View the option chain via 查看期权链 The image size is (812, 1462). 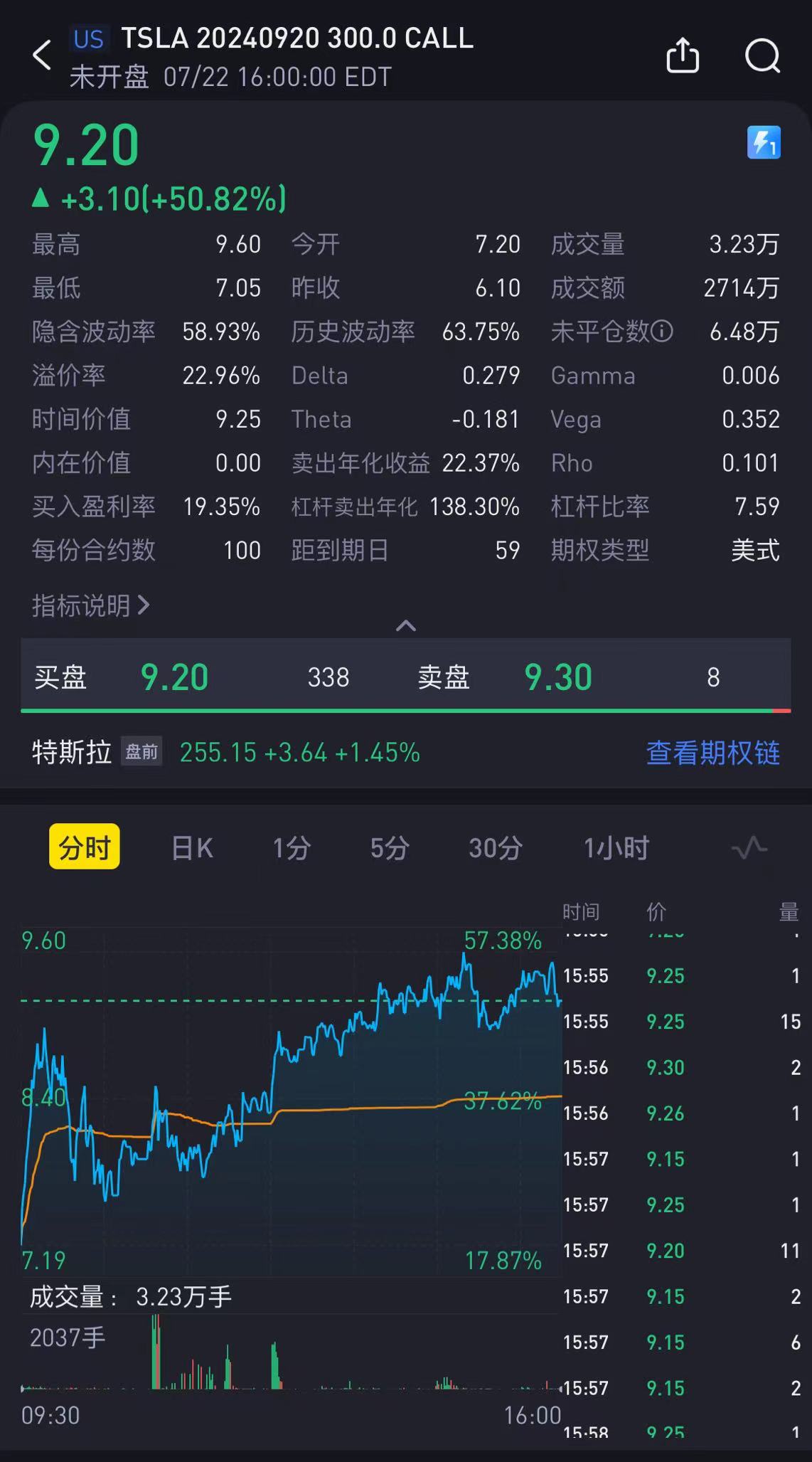(x=712, y=752)
